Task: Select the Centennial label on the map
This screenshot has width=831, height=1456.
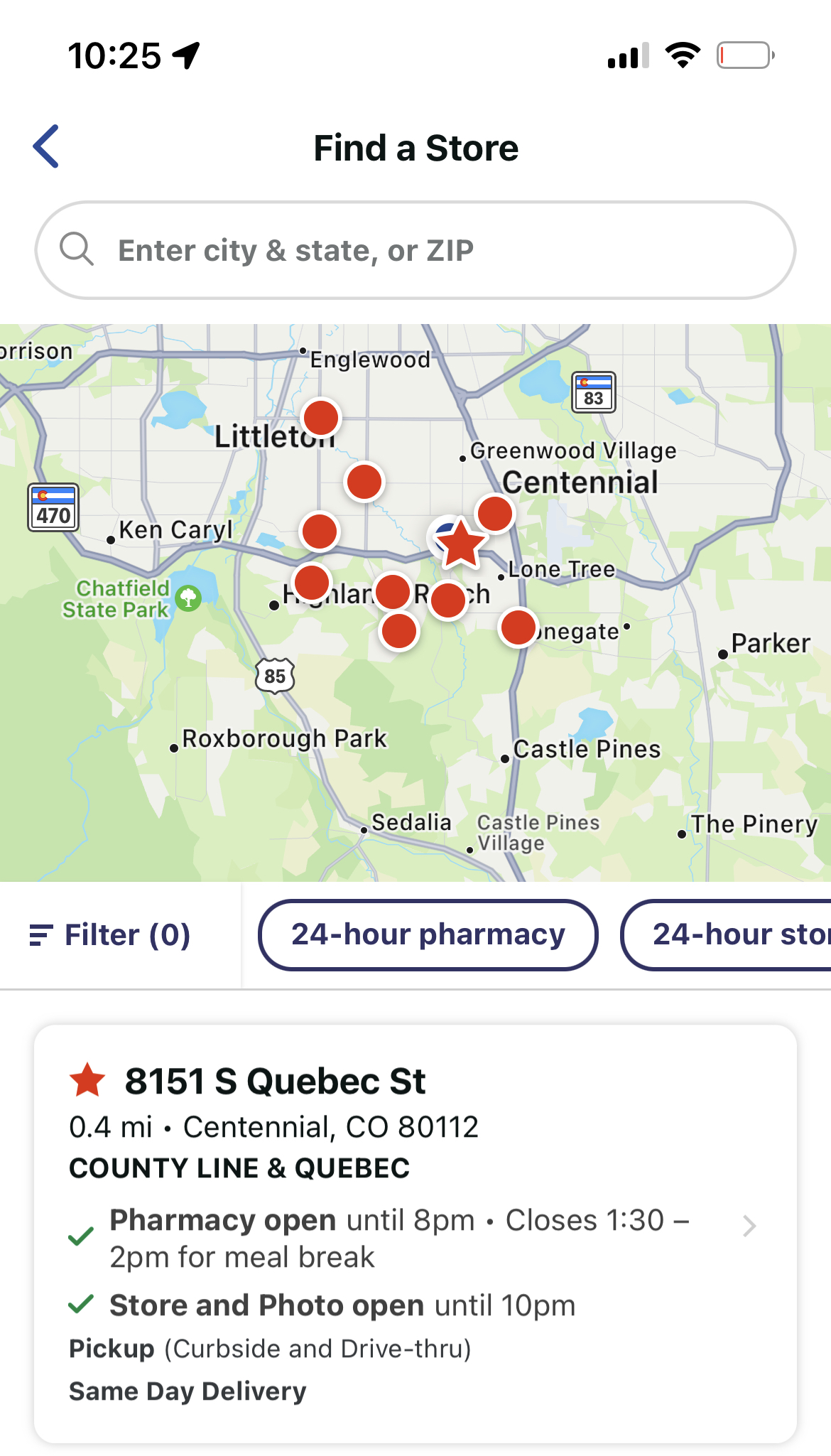Action: tap(581, 482)
